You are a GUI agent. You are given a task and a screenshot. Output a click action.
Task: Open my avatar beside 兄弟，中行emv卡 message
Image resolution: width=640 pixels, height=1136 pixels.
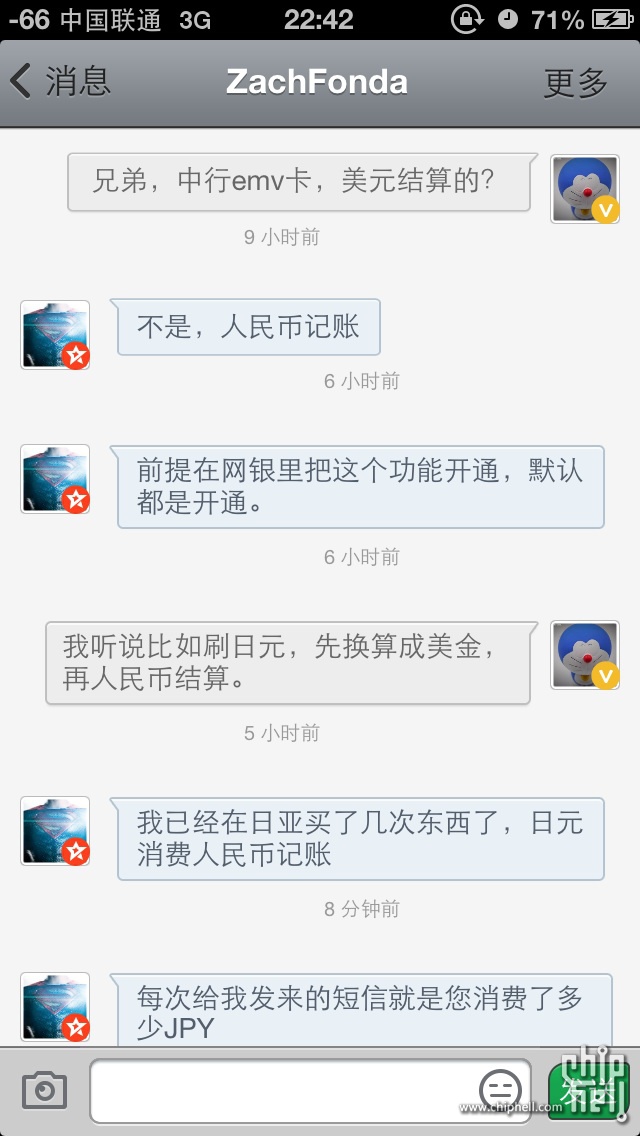coord(585,189)
